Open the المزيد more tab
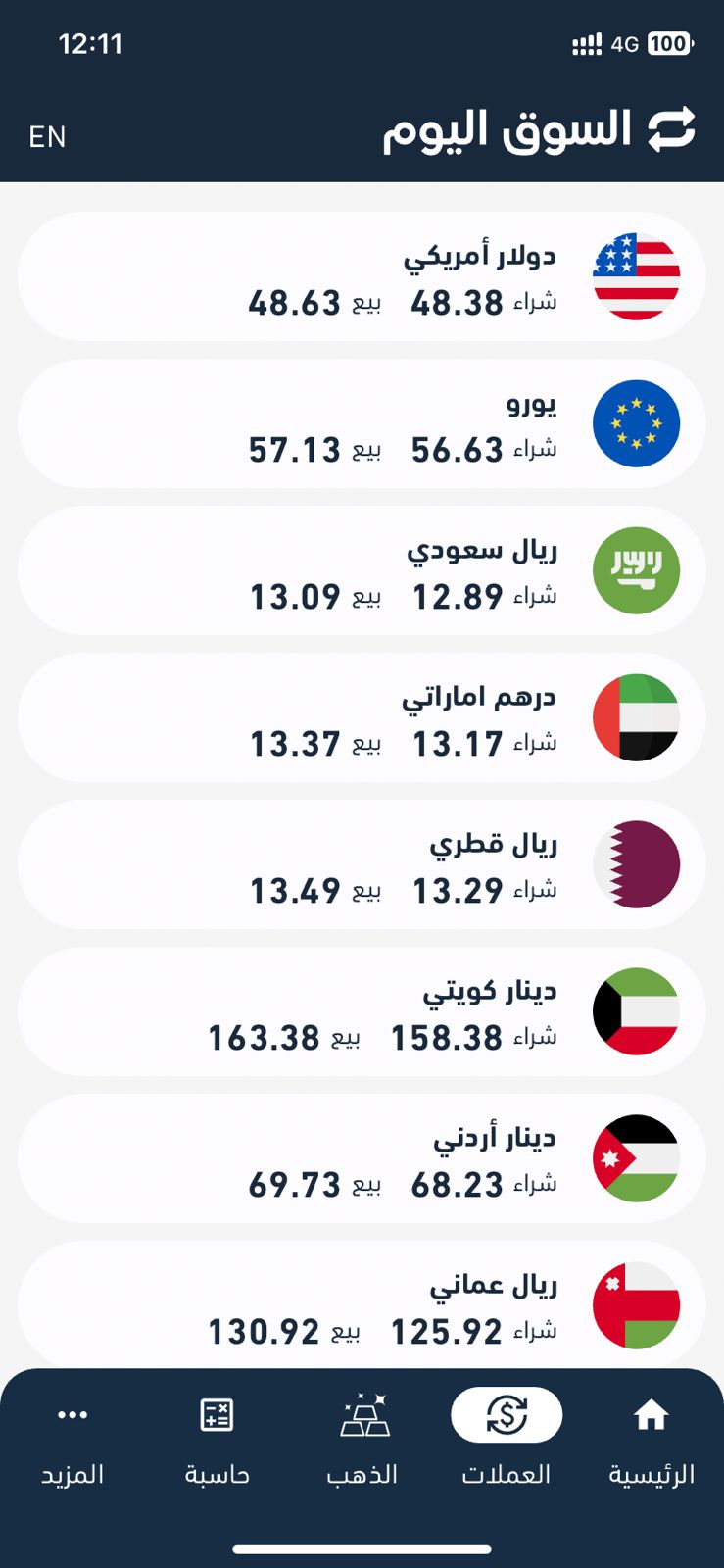Image resolution: width=724 pixels, height=1568 pixels. (x=72, y=1439)
